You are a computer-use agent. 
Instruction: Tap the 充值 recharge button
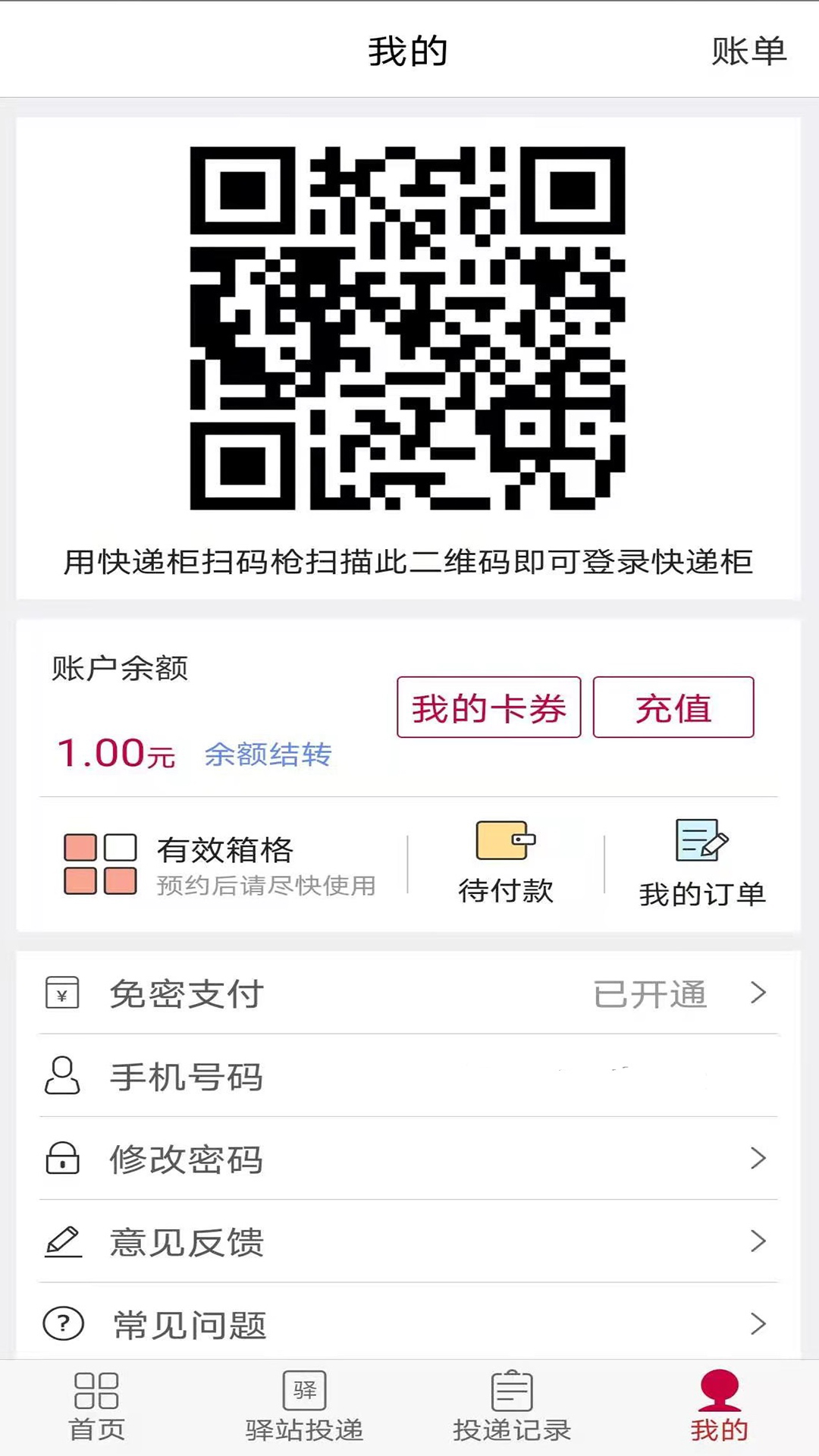673,708
